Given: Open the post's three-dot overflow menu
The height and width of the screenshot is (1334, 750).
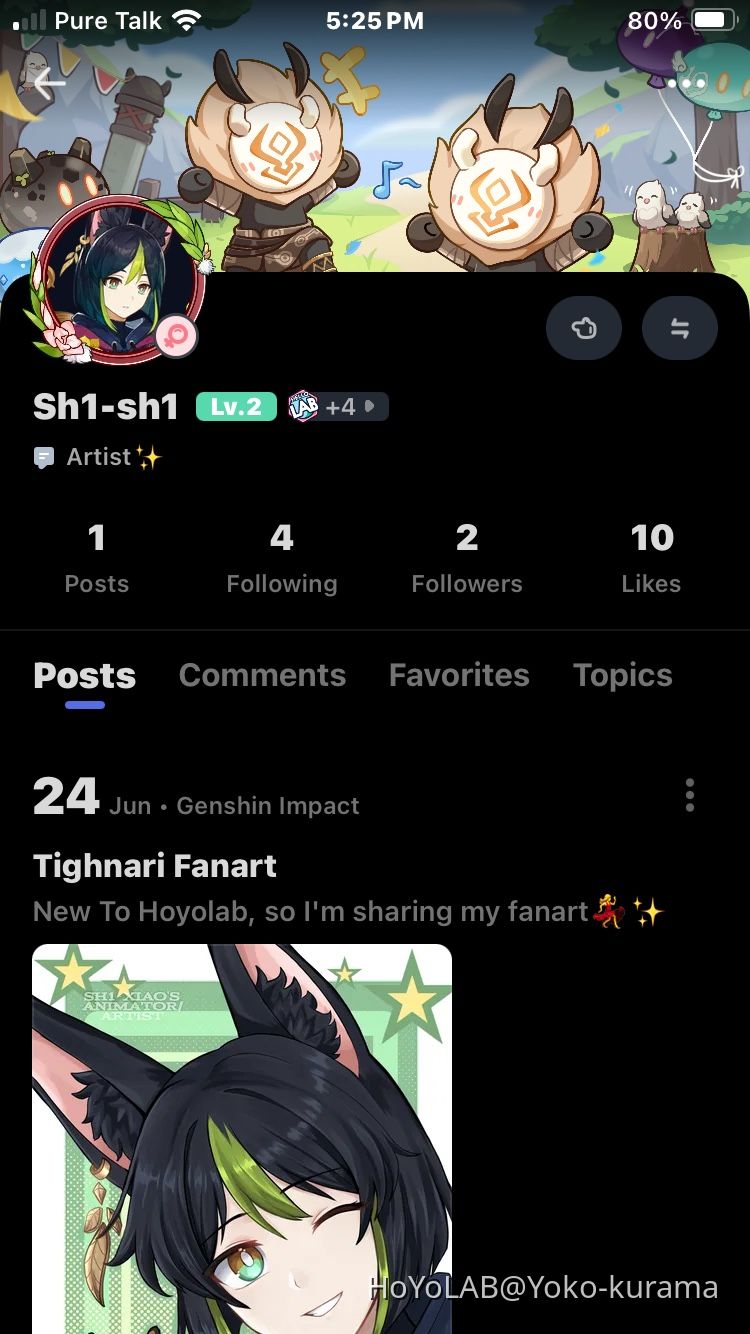Looking at the screenshot, I should [690, 796].
